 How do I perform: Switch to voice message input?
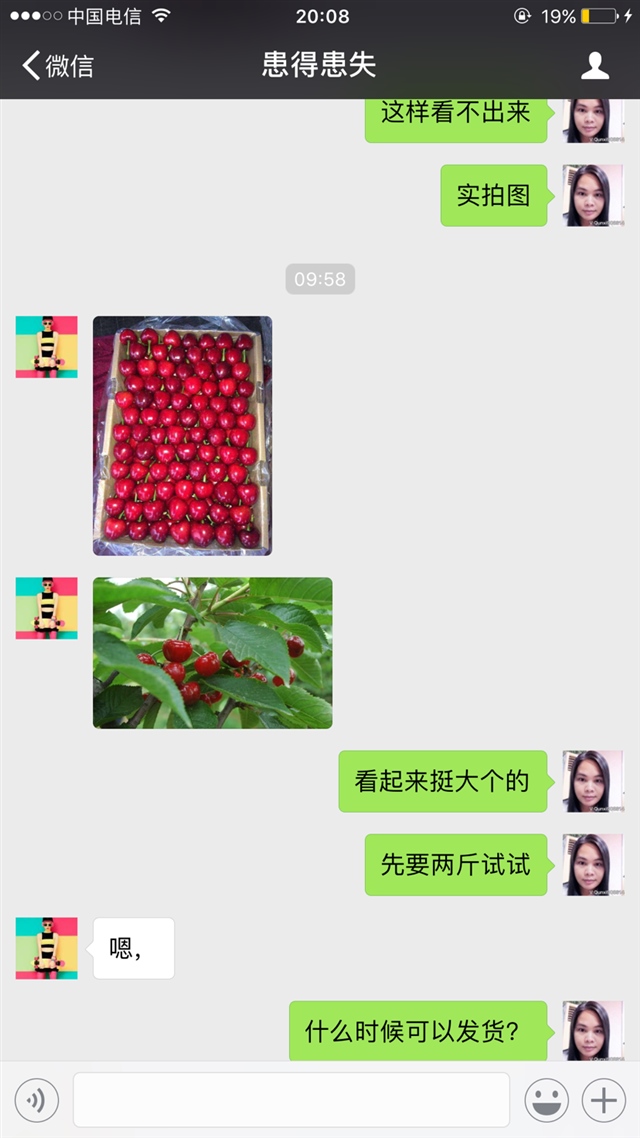tap(37, 1101)
